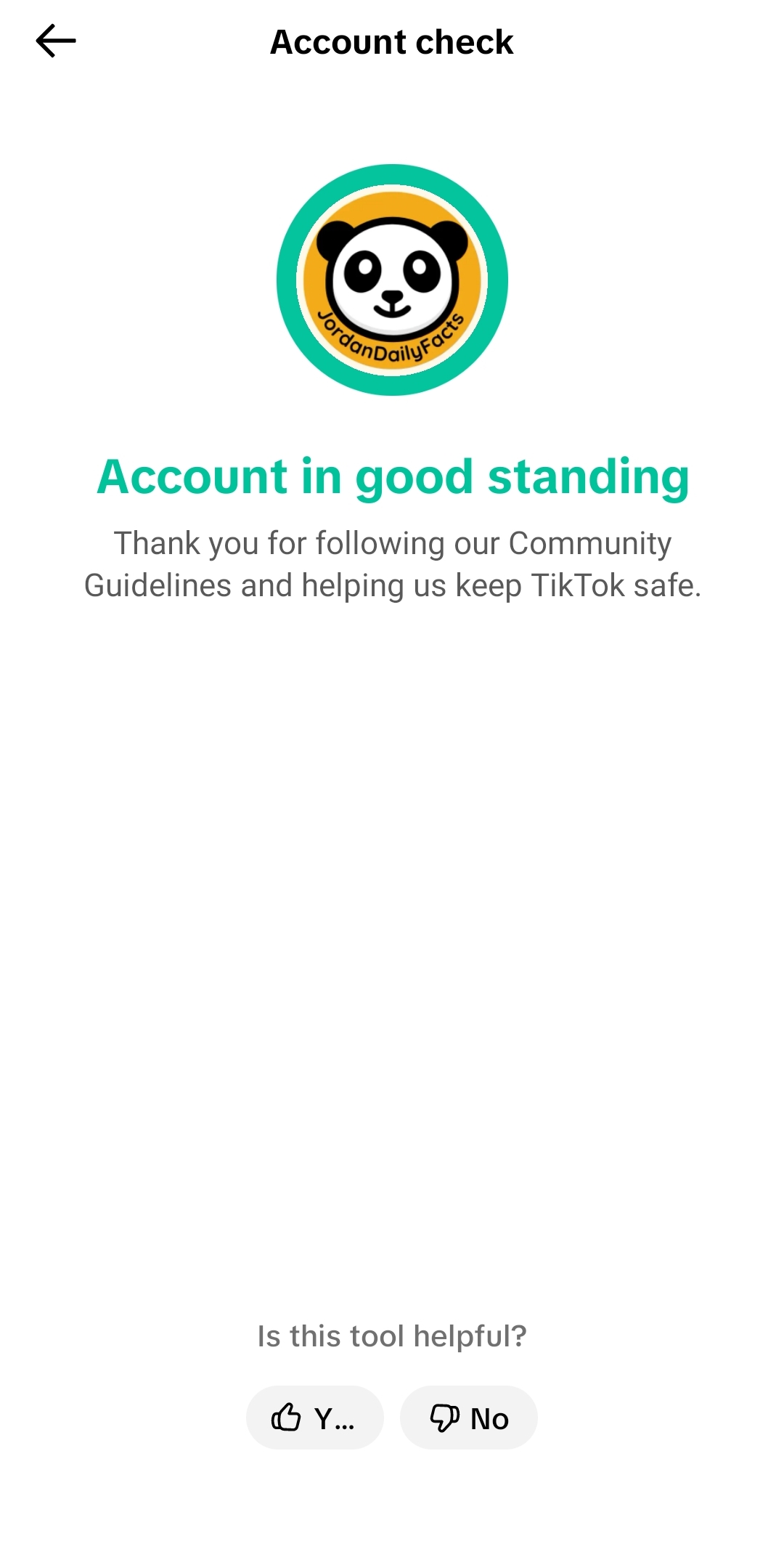Image resolution: width=784 pixels, height=1541 pixels.
Task: Rate the tool helpful with thumbs up
Action: coord(315,1418)
